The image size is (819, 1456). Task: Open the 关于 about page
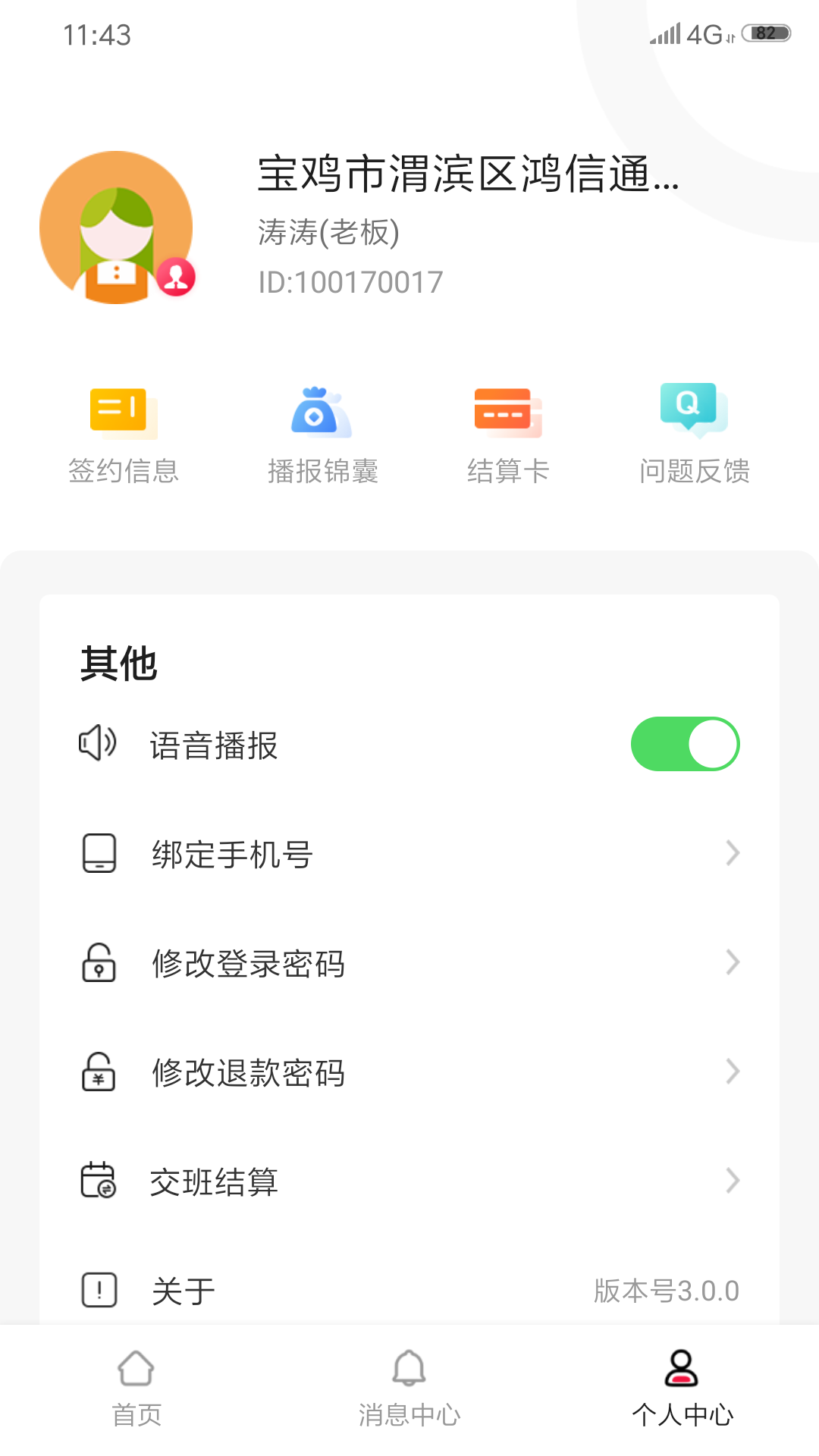[184, 1289]
